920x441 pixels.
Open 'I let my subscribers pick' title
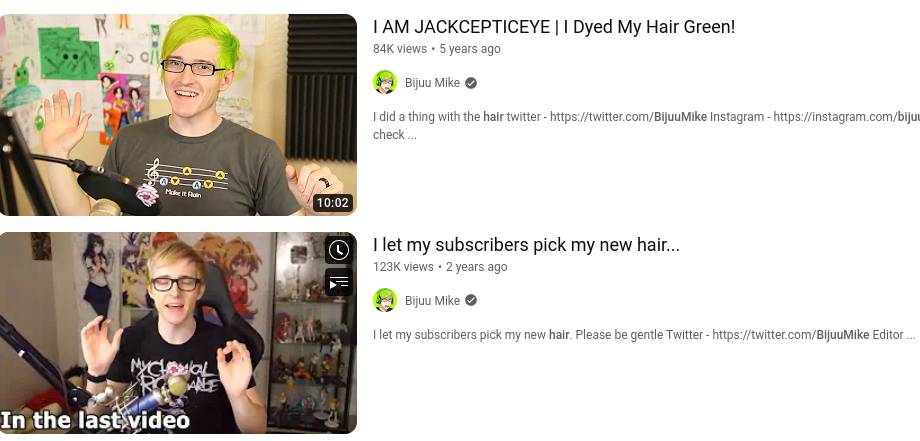[x=526, y=245]
